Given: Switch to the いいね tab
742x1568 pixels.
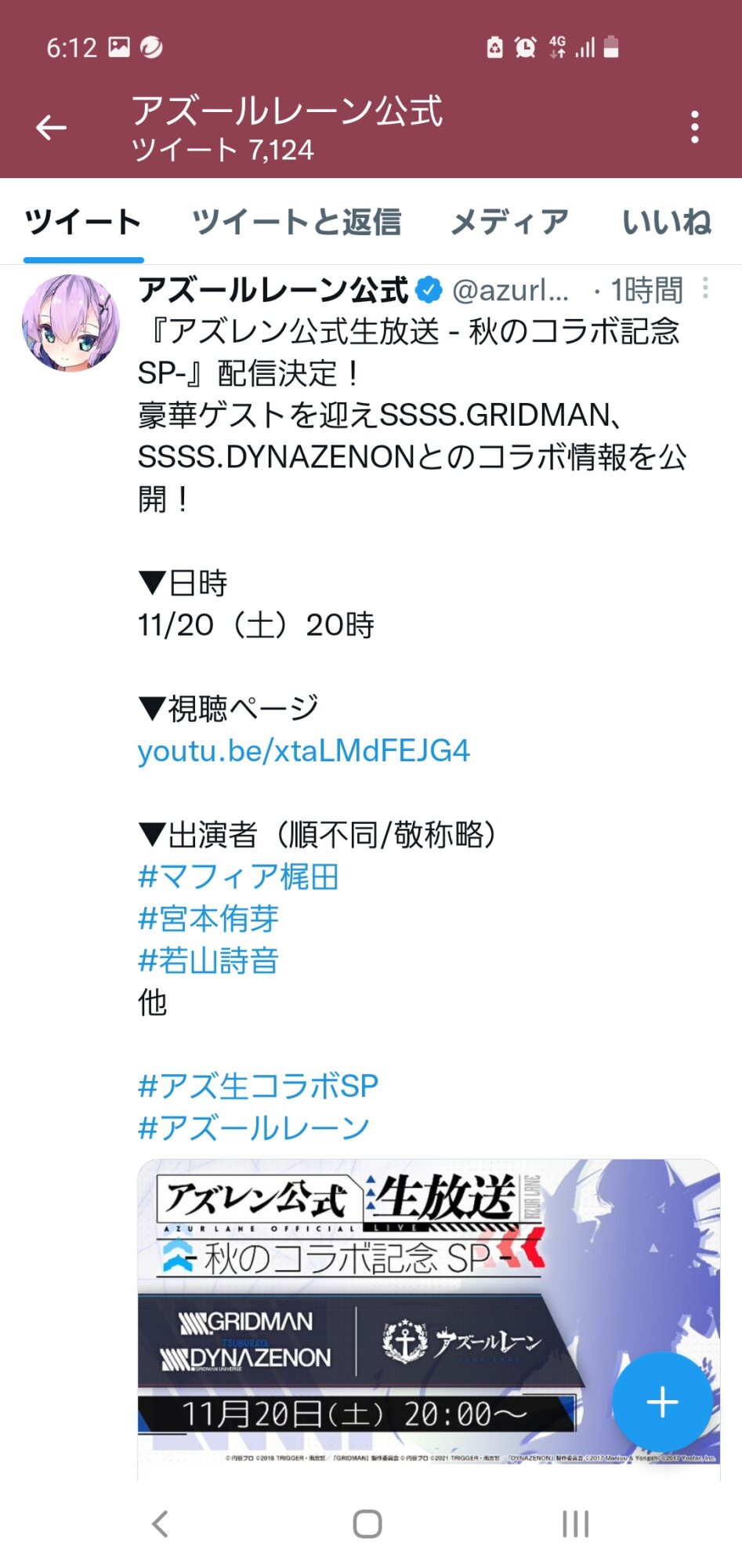Looking at the screenshot, I should pos(667,222).
